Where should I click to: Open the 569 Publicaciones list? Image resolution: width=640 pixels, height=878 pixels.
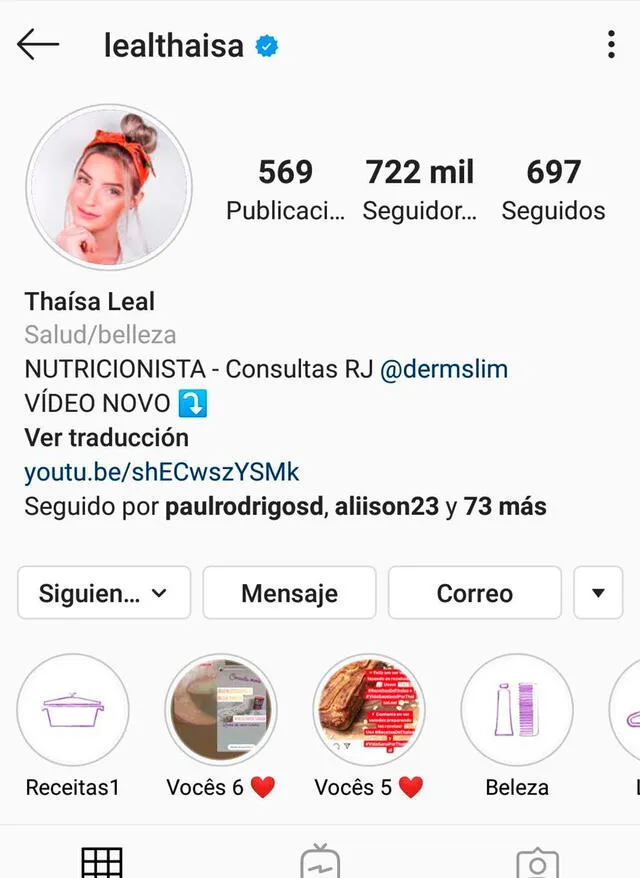(285, 190)
